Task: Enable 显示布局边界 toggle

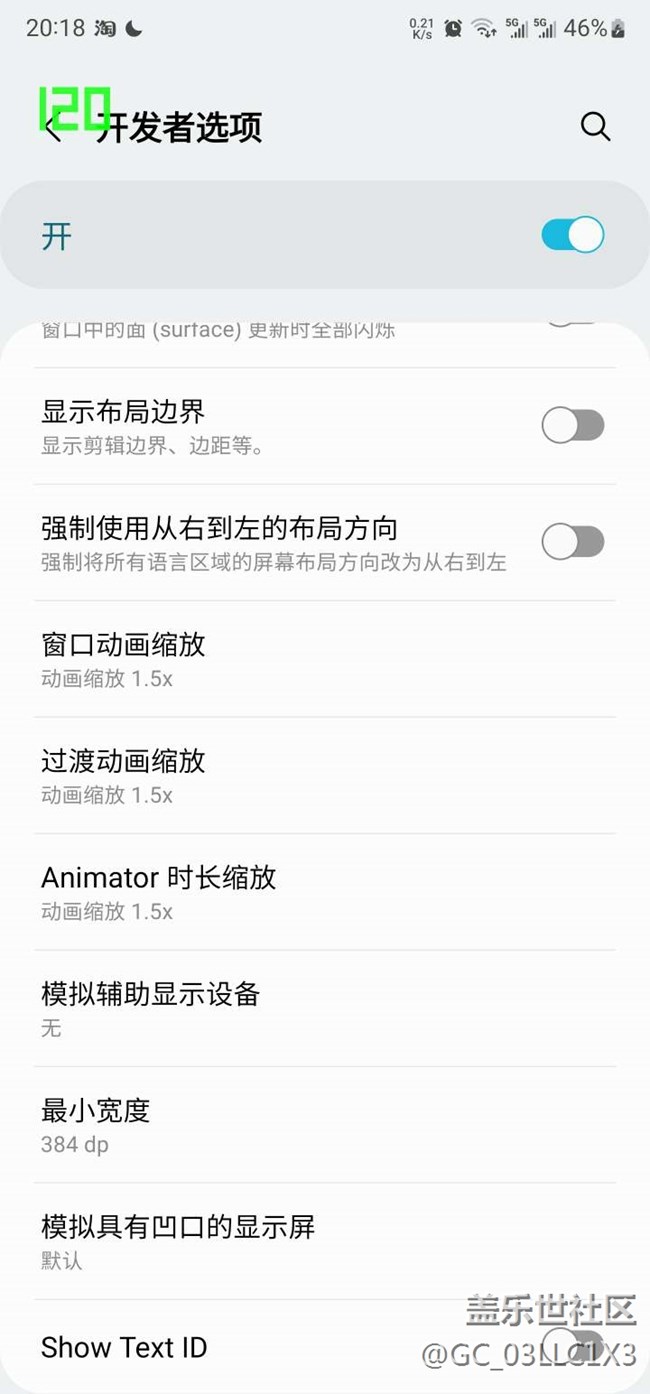Action: click(572, 426)
